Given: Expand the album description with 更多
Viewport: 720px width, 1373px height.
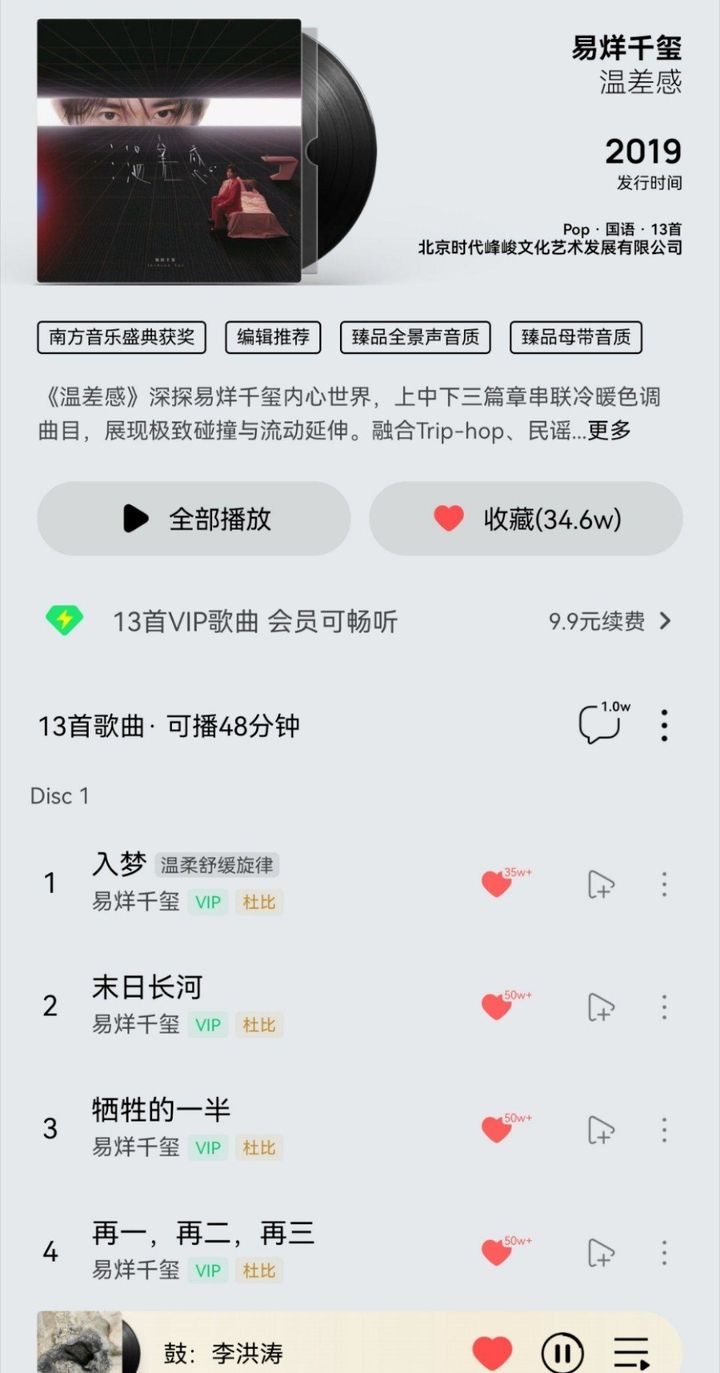Looking at the screenshot, I should [x=609, y=431].
